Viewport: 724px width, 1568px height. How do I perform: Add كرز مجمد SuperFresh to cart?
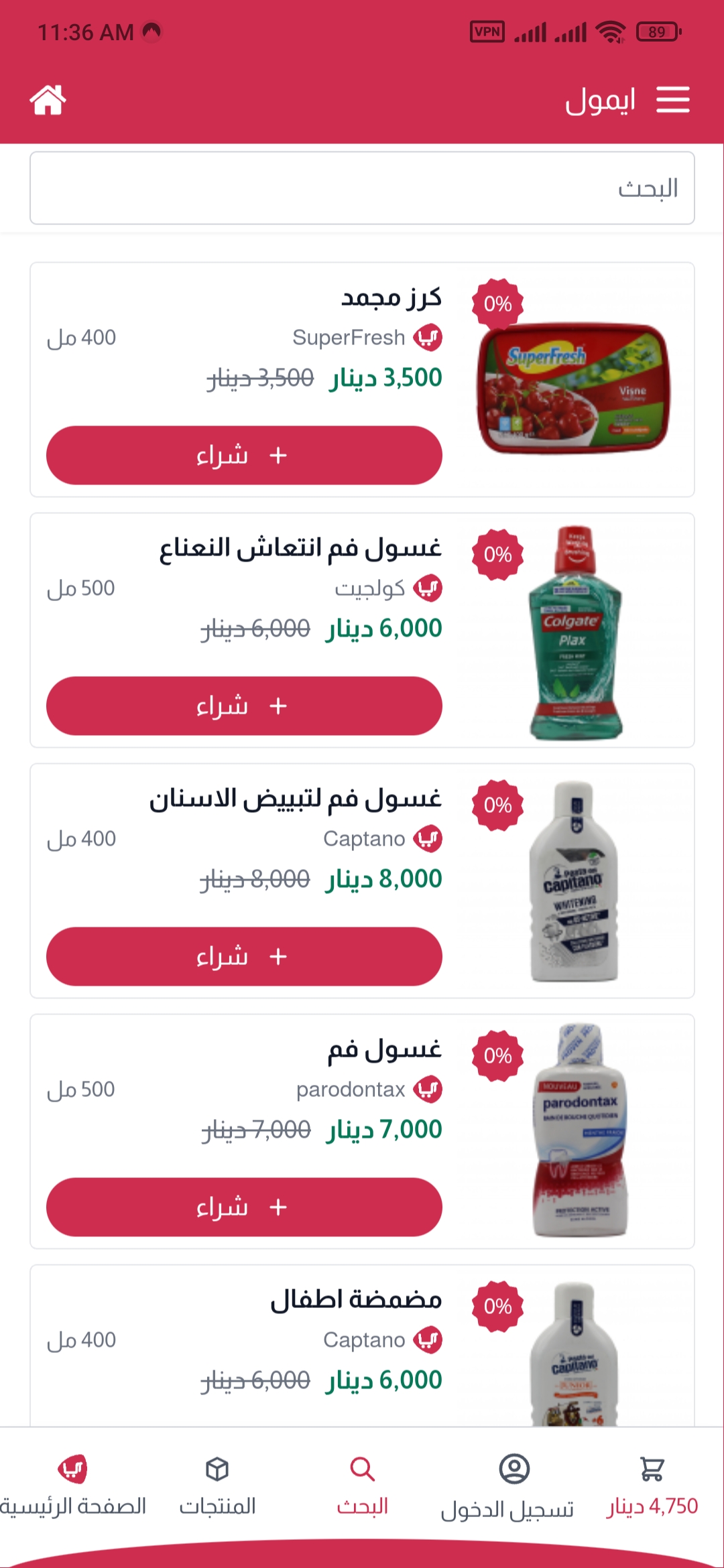click(x=244, y=456)
